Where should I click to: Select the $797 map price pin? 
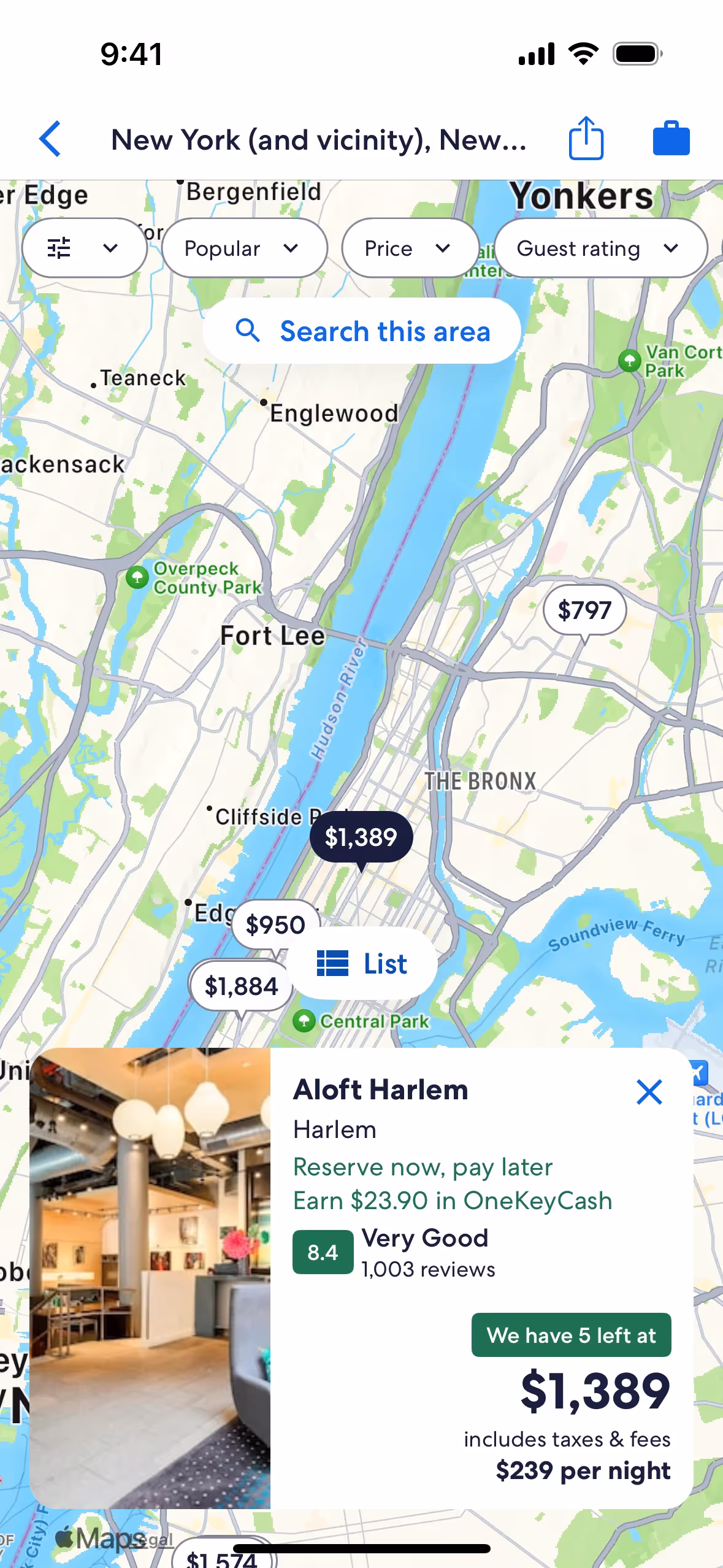pos(584,610)
